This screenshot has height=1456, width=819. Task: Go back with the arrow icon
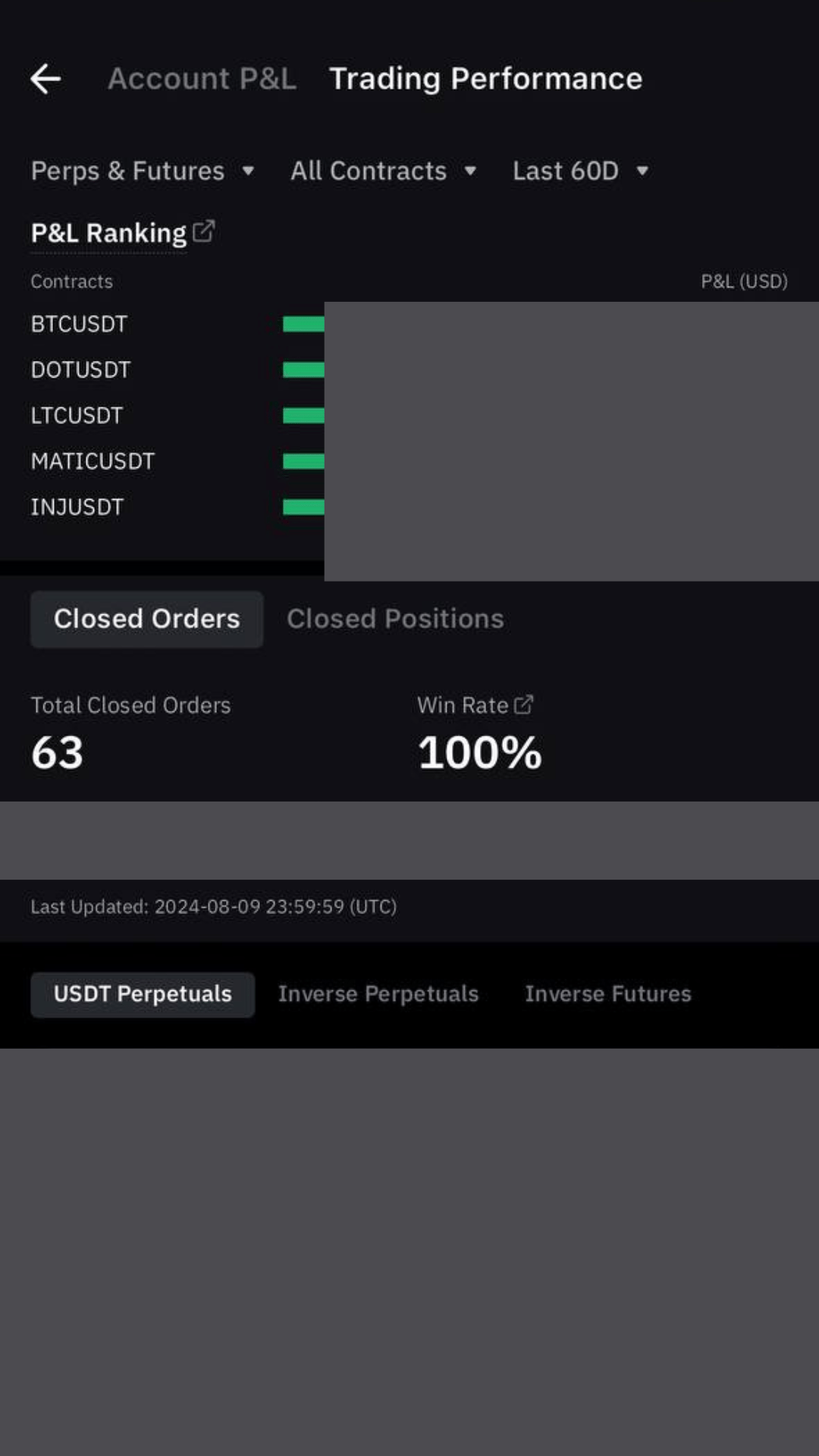tap(45, 79)
